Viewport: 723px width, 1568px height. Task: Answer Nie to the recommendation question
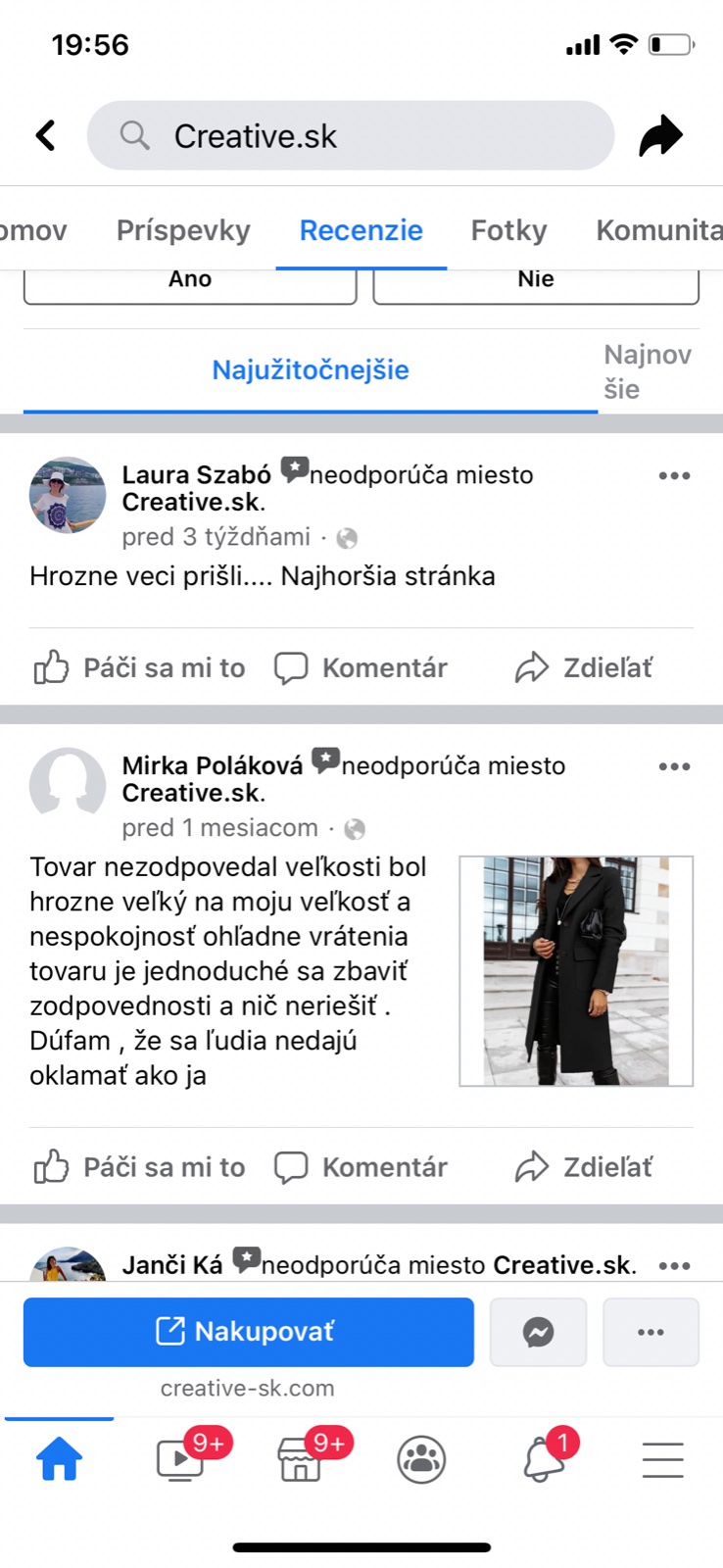pos(536,282)
